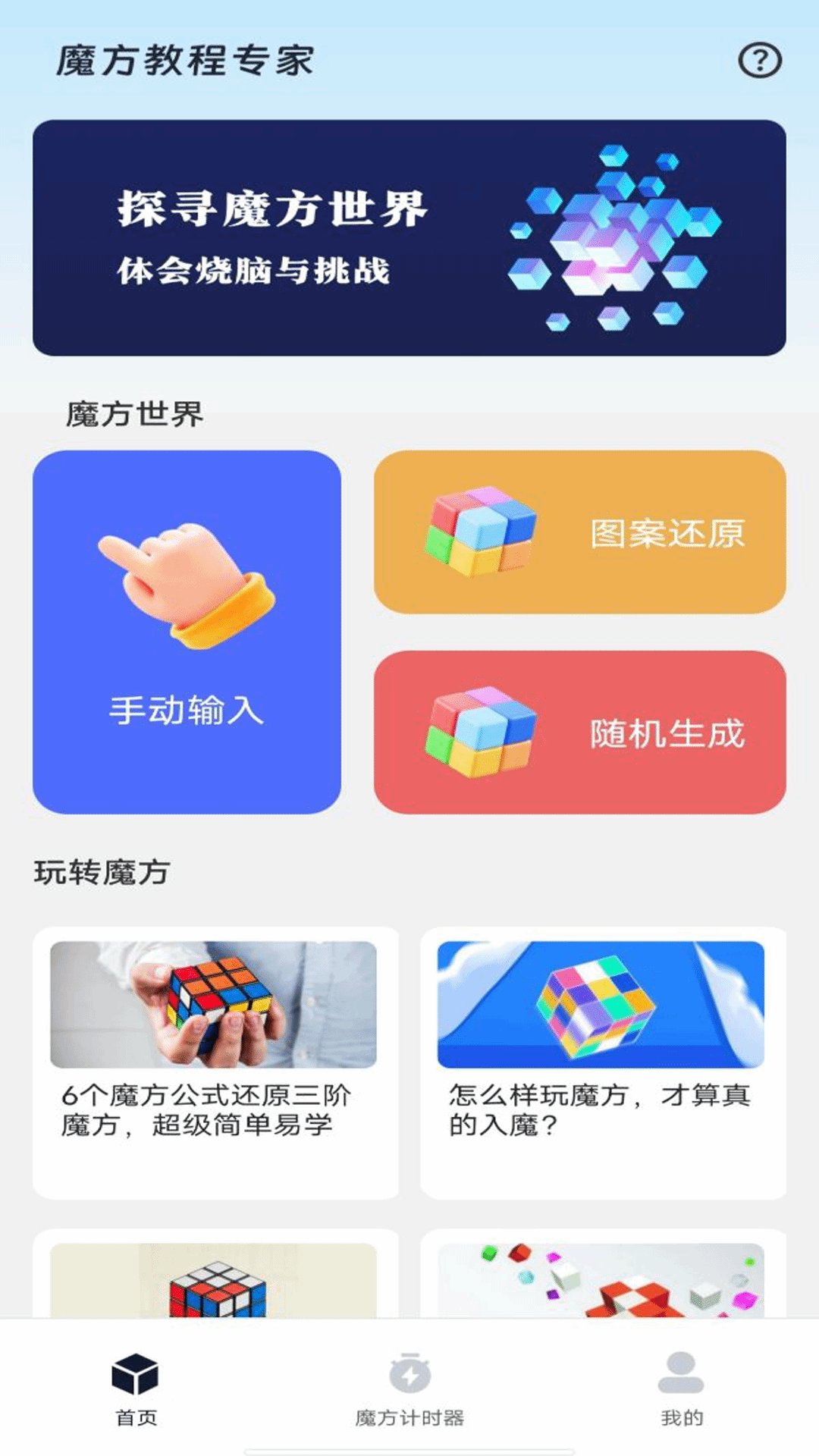The image size is (819, 1456).
Task: Open the help question mark icon
Action: (x=760, y=61)
